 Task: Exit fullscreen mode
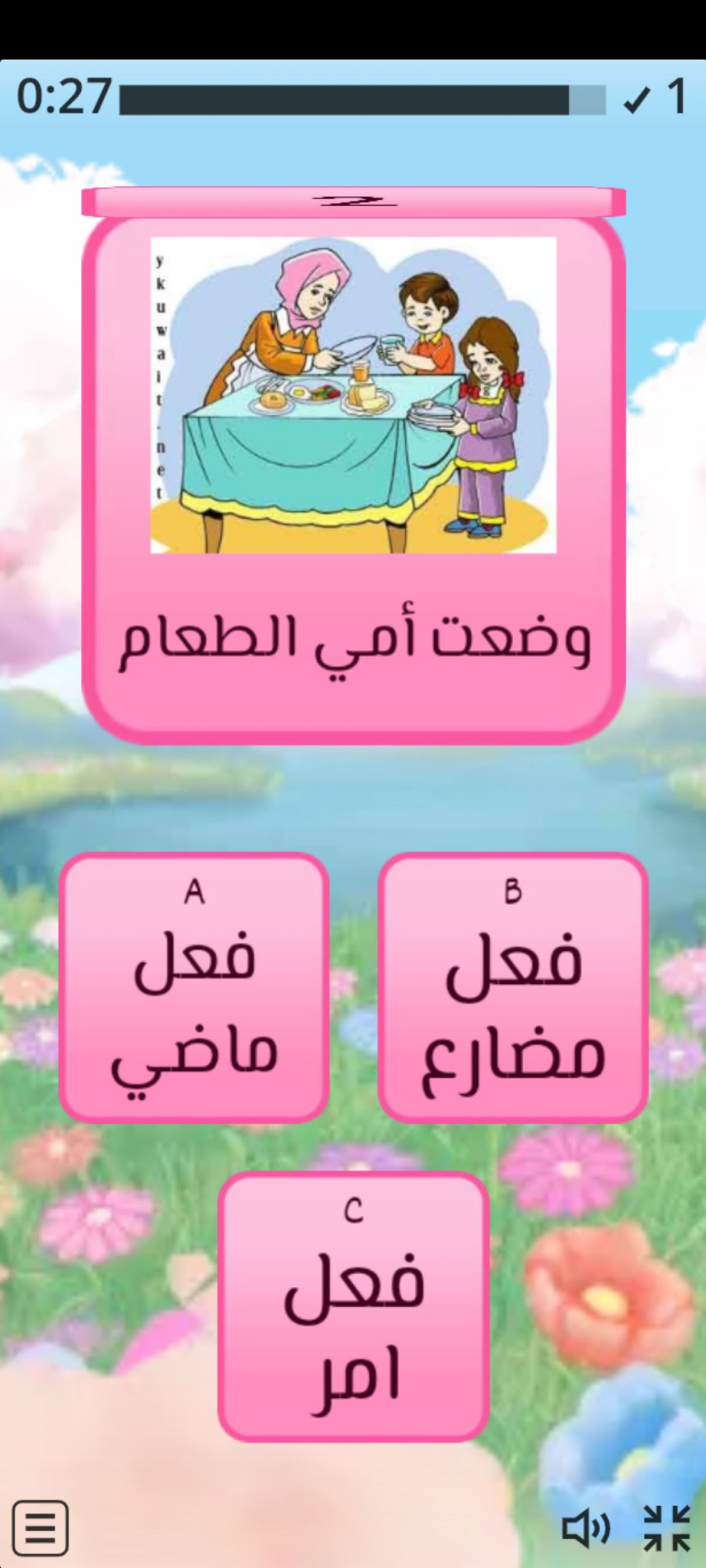click(667, 1528)
